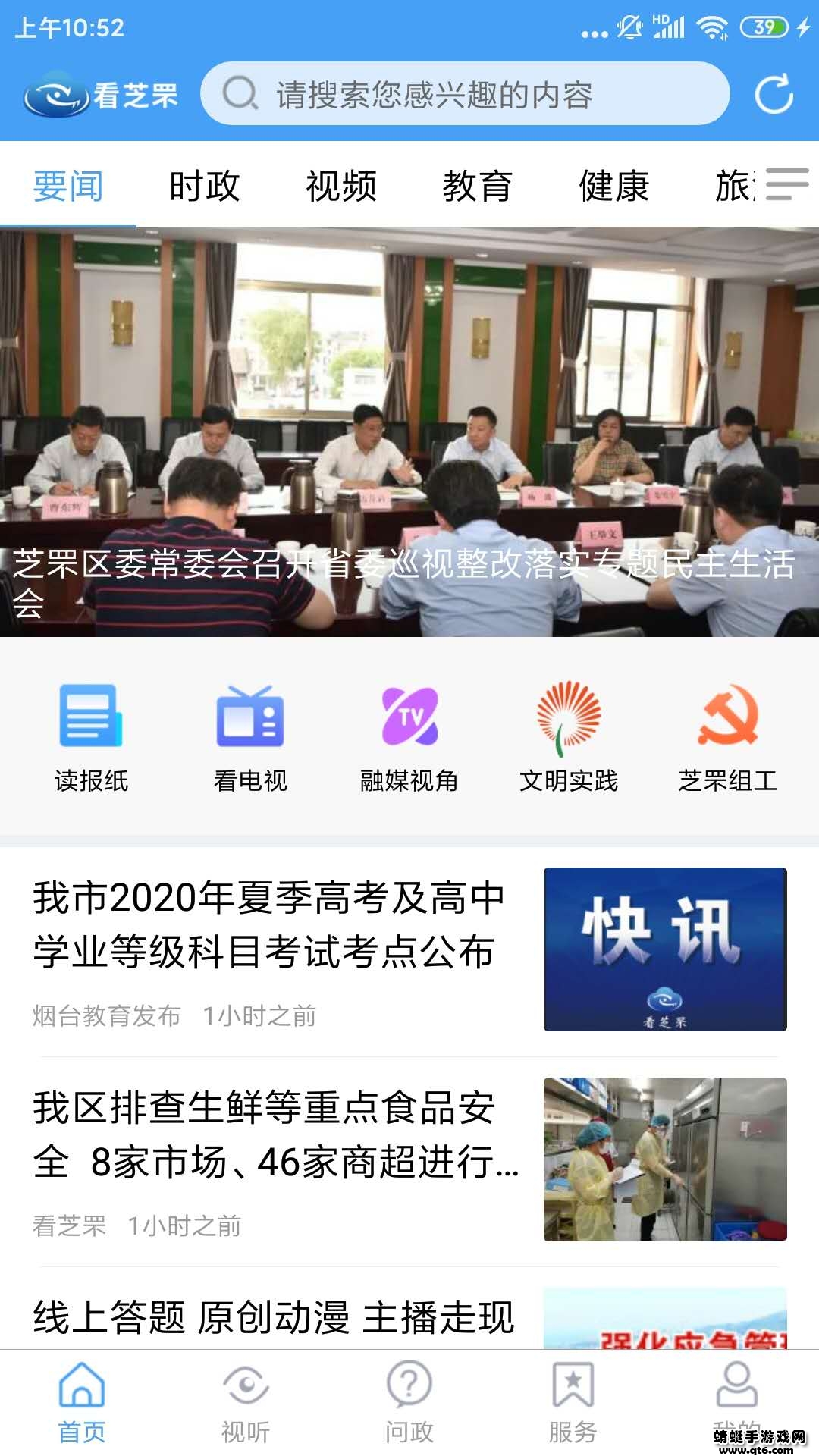
Task: Tap the refresh icon beside the search bar
Action: click(773, 94)
